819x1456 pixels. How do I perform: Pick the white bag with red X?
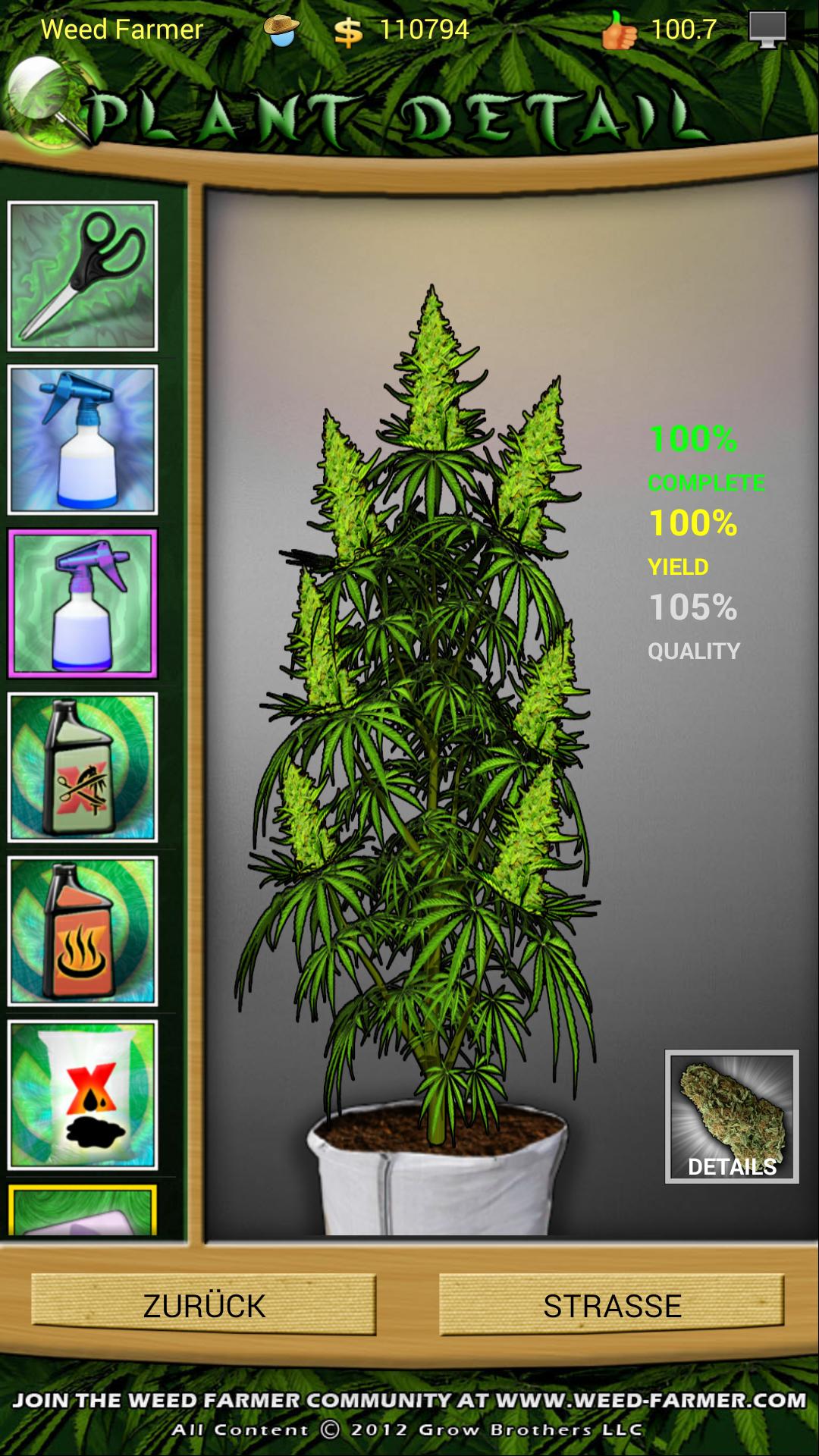pyautogui.click(x=83, y=1095)
